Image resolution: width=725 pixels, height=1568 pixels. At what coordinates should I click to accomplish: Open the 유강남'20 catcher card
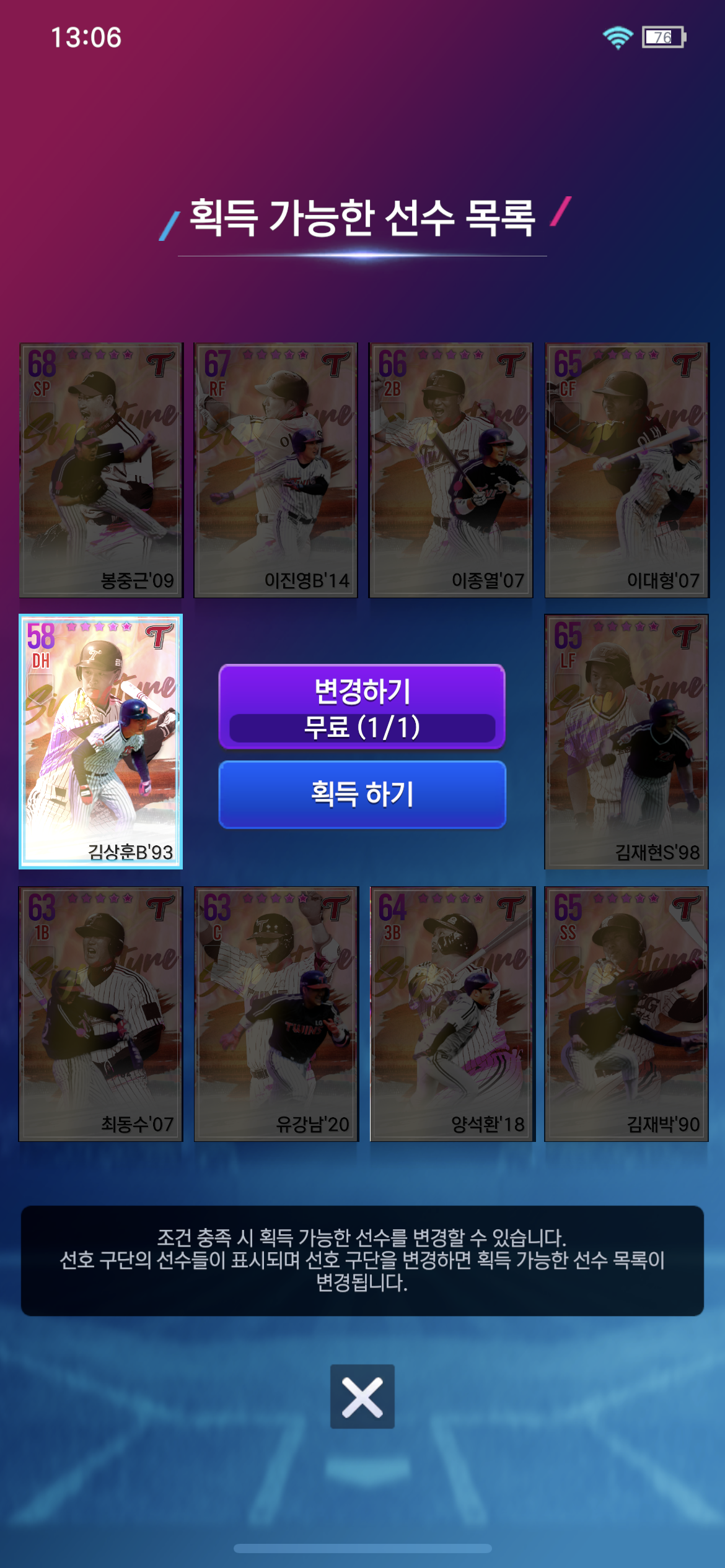(276, 1014)
